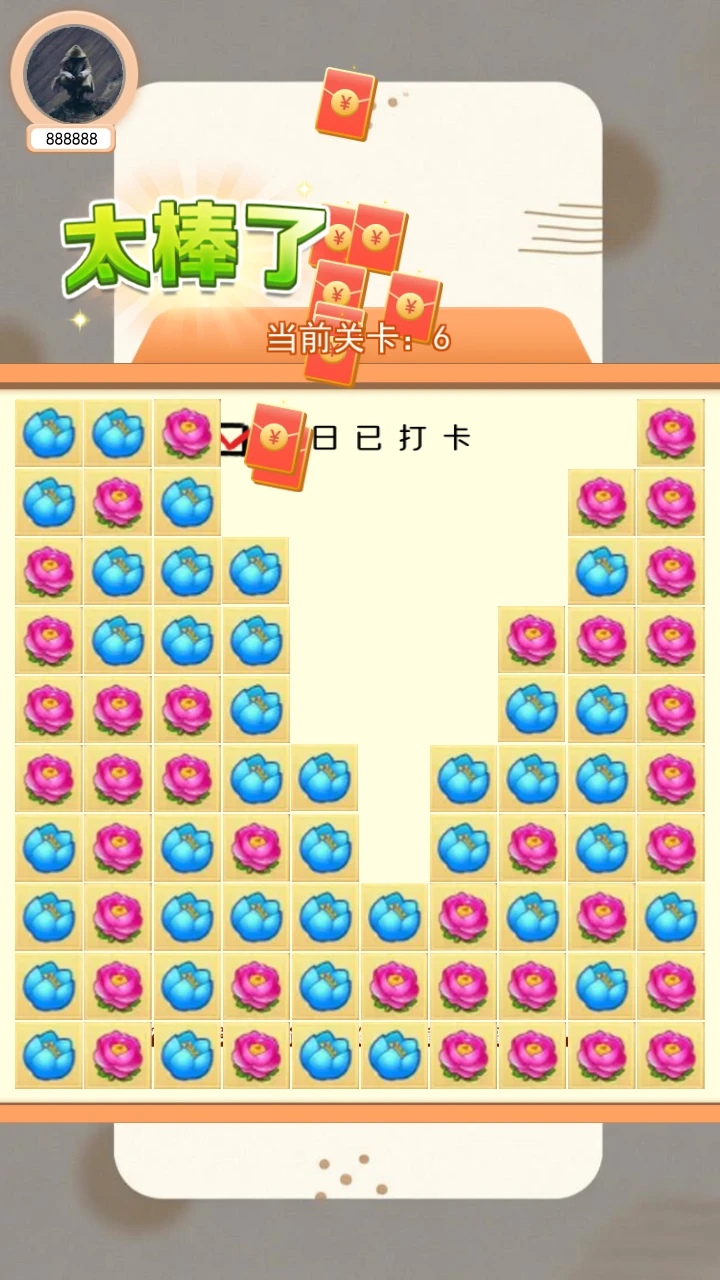Toggle the red checkmark next to the envelope
The image size is (720, 1280).
(231, 437)
